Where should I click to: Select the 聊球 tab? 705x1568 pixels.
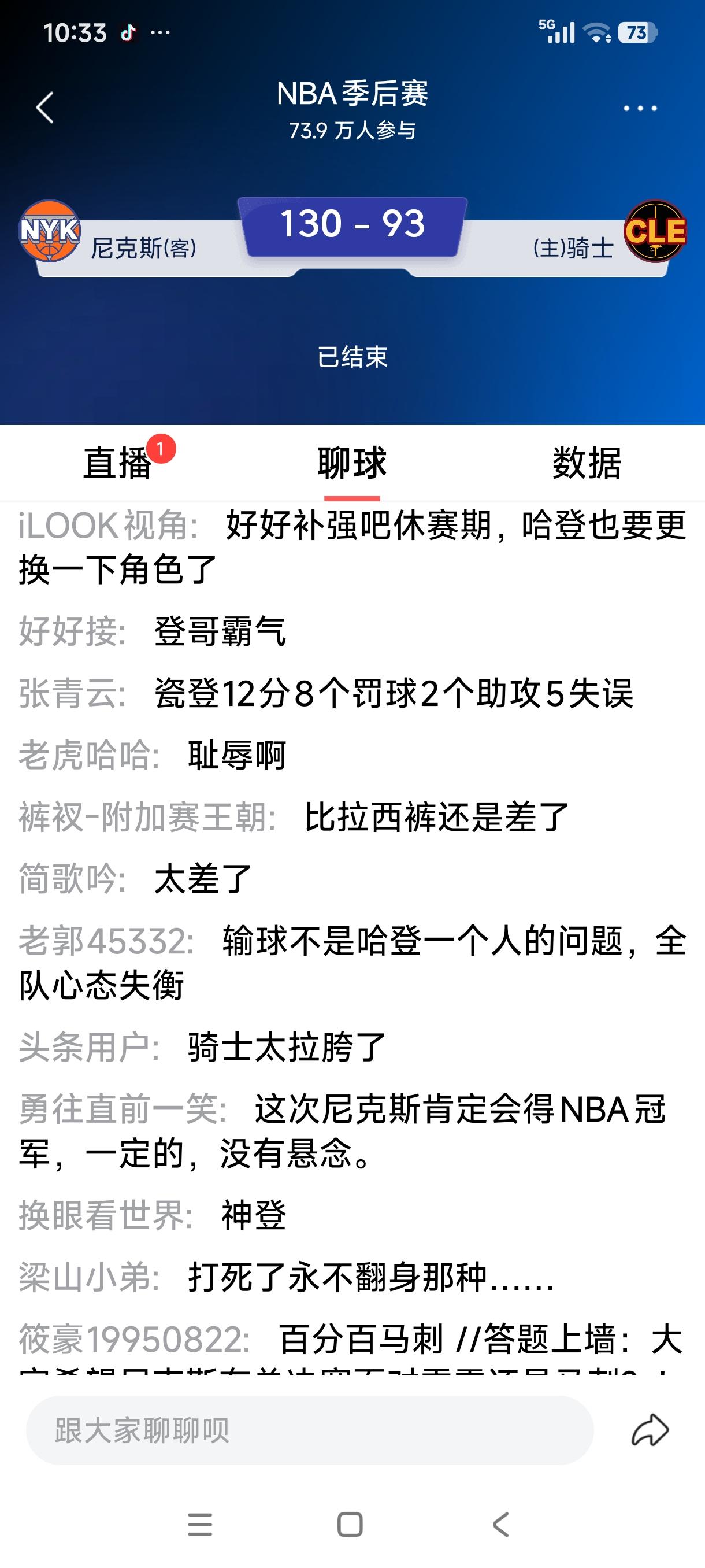point(351,463)
